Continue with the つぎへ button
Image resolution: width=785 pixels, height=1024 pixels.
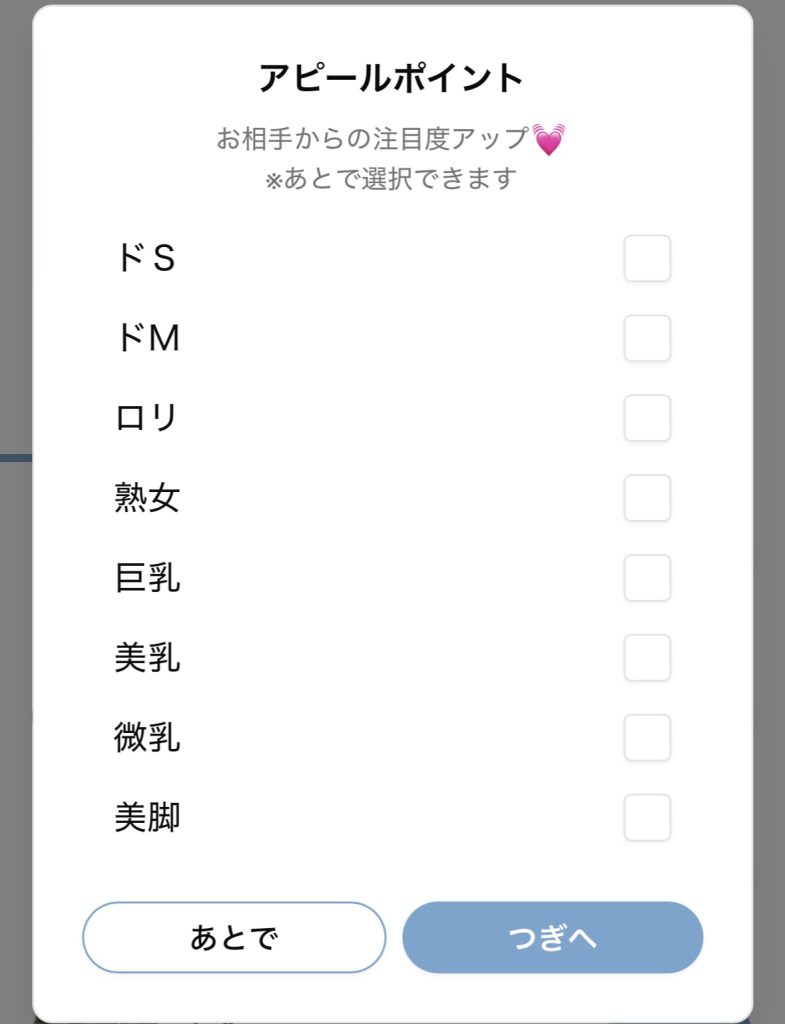[553, 938]
